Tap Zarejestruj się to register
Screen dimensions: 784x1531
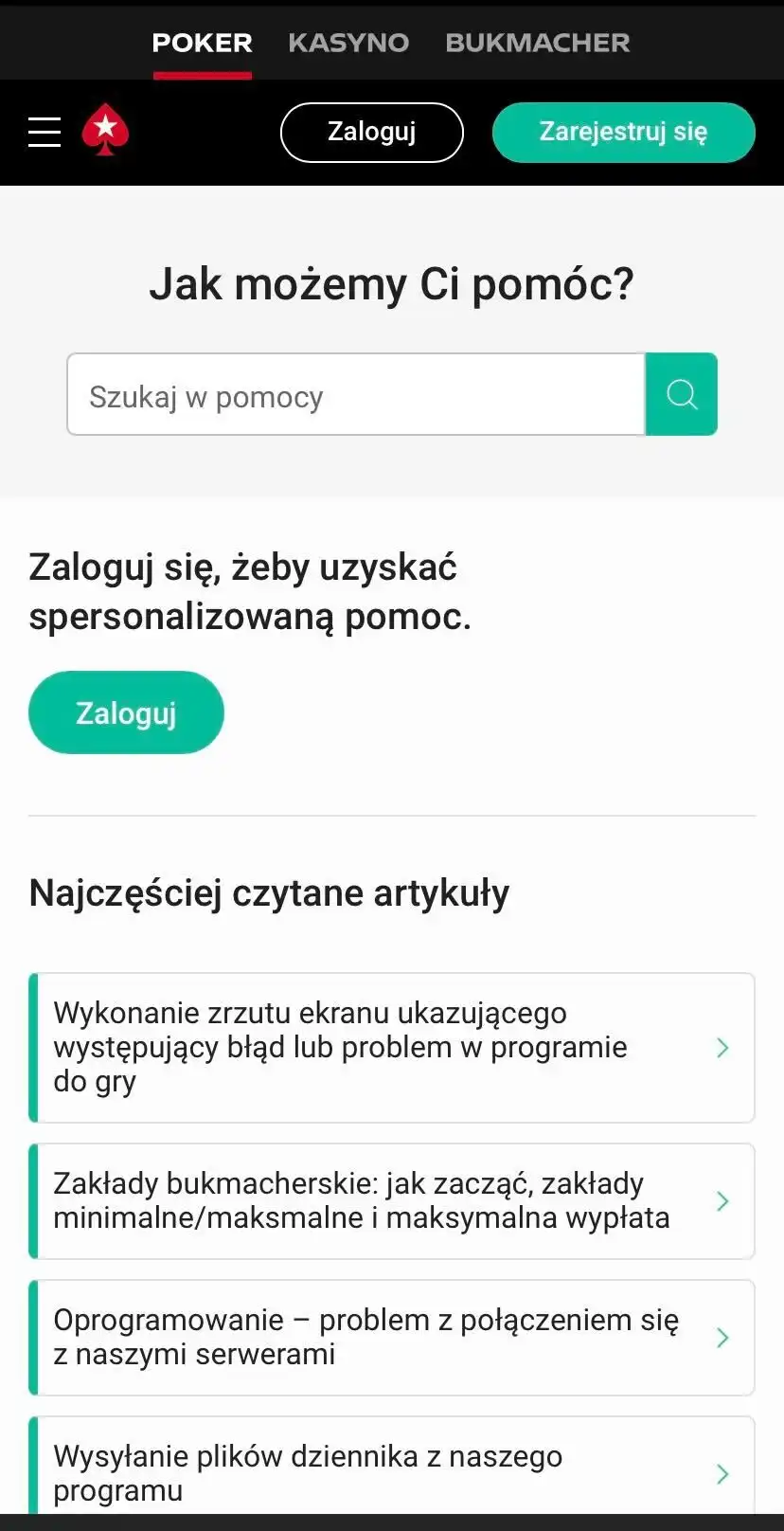click(623, 132)
